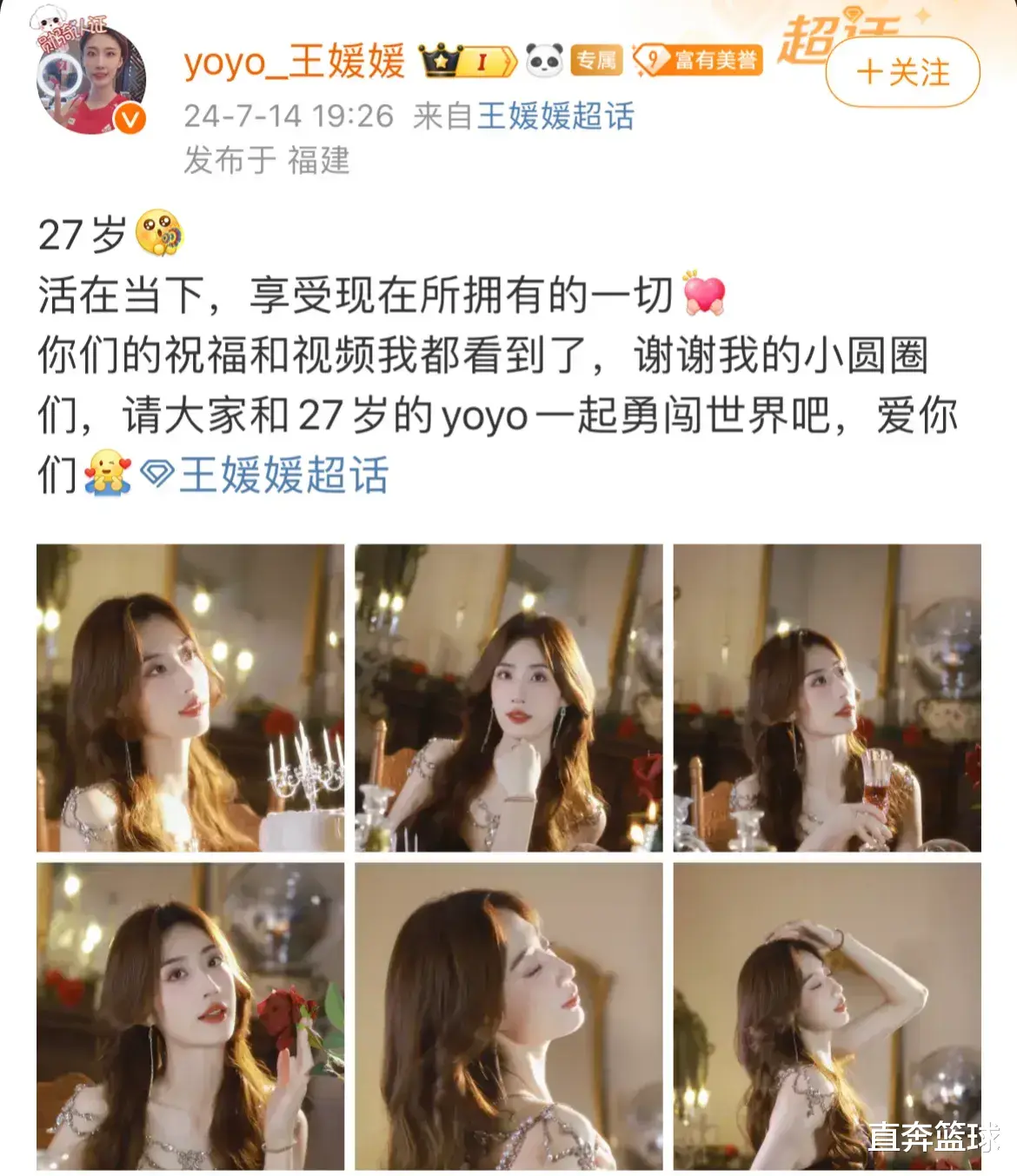Open the yoyo_王媛媛 username link
Screen dimensions: 1017x1176
pos(295,61)
